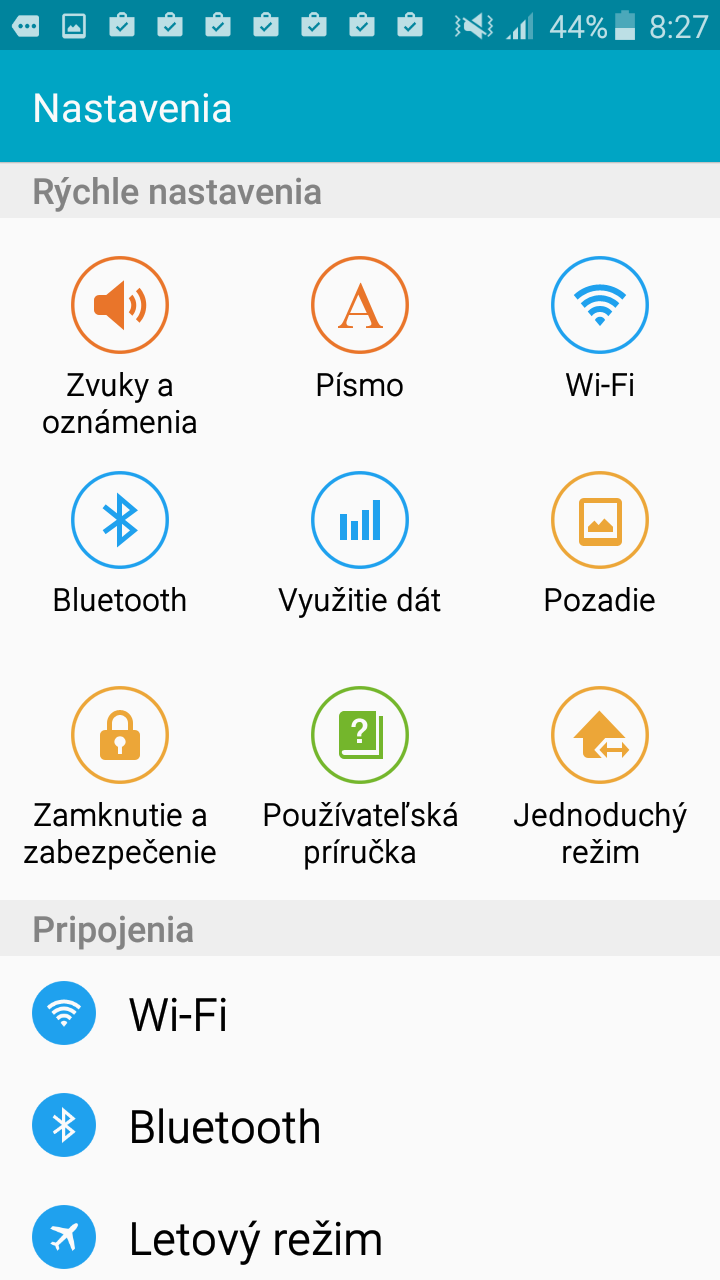720x1280 pixels.
Task: Open the Bluetooth row under Pripojenia
Action: (360, 1127)
